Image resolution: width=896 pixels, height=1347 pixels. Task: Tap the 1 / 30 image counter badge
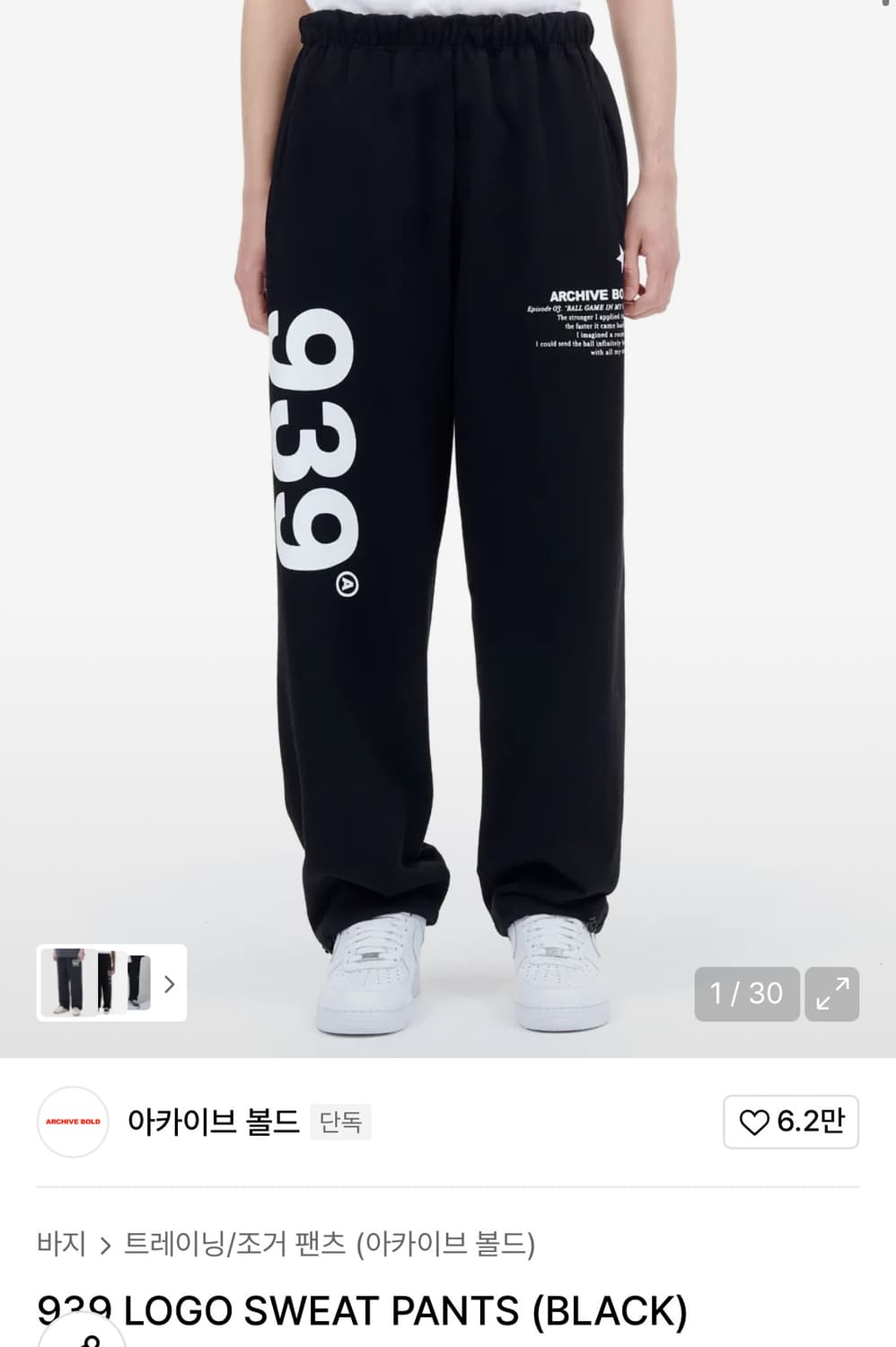[746, 993]
